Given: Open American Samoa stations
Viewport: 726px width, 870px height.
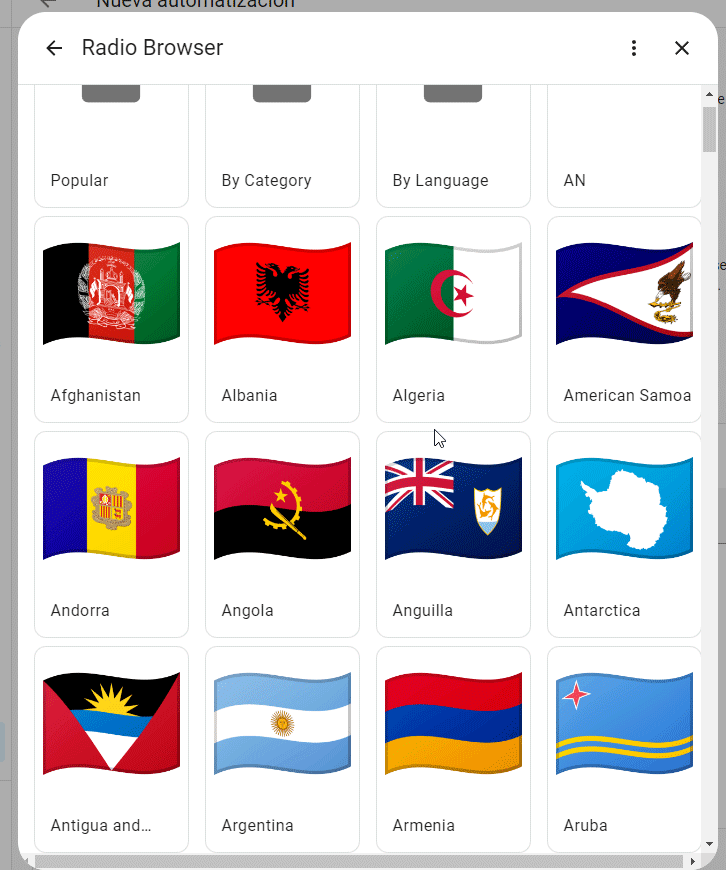Looking at the screenshot, I should point(624,318).
